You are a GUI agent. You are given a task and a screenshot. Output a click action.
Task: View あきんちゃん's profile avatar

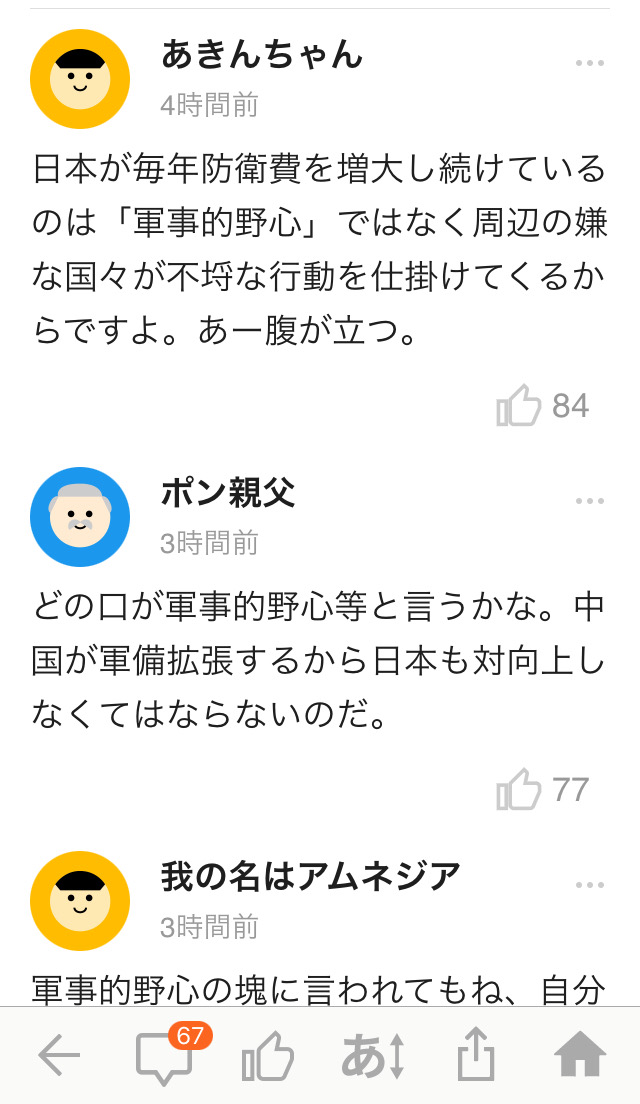coord(80,79)
